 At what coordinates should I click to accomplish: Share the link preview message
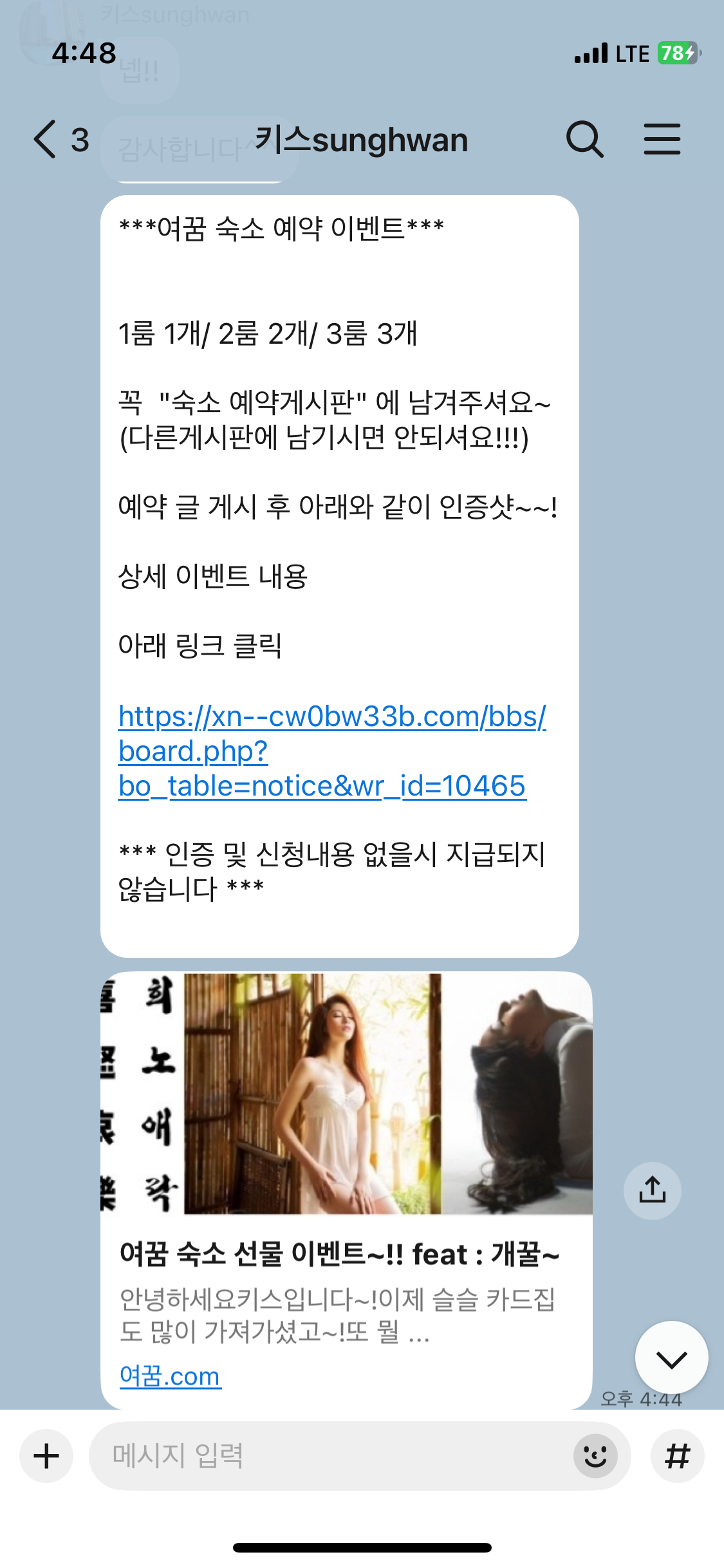click(x=652, y=1190)
